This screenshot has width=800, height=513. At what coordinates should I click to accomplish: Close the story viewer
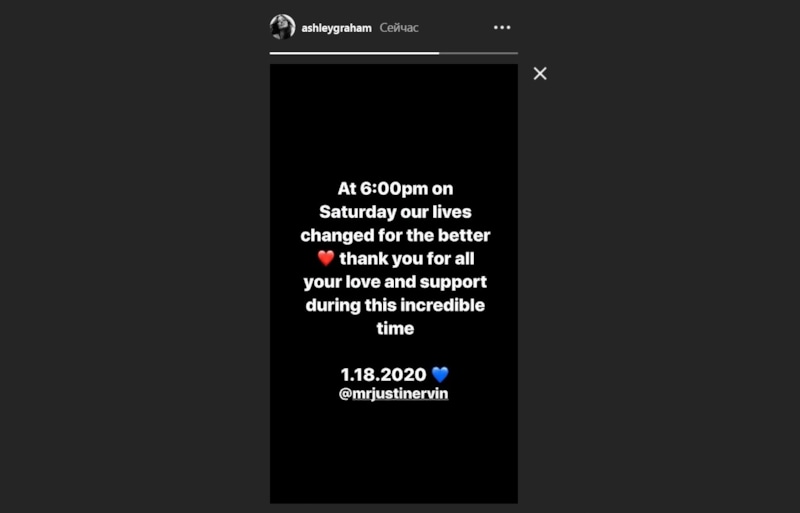[x=540, y=73]
